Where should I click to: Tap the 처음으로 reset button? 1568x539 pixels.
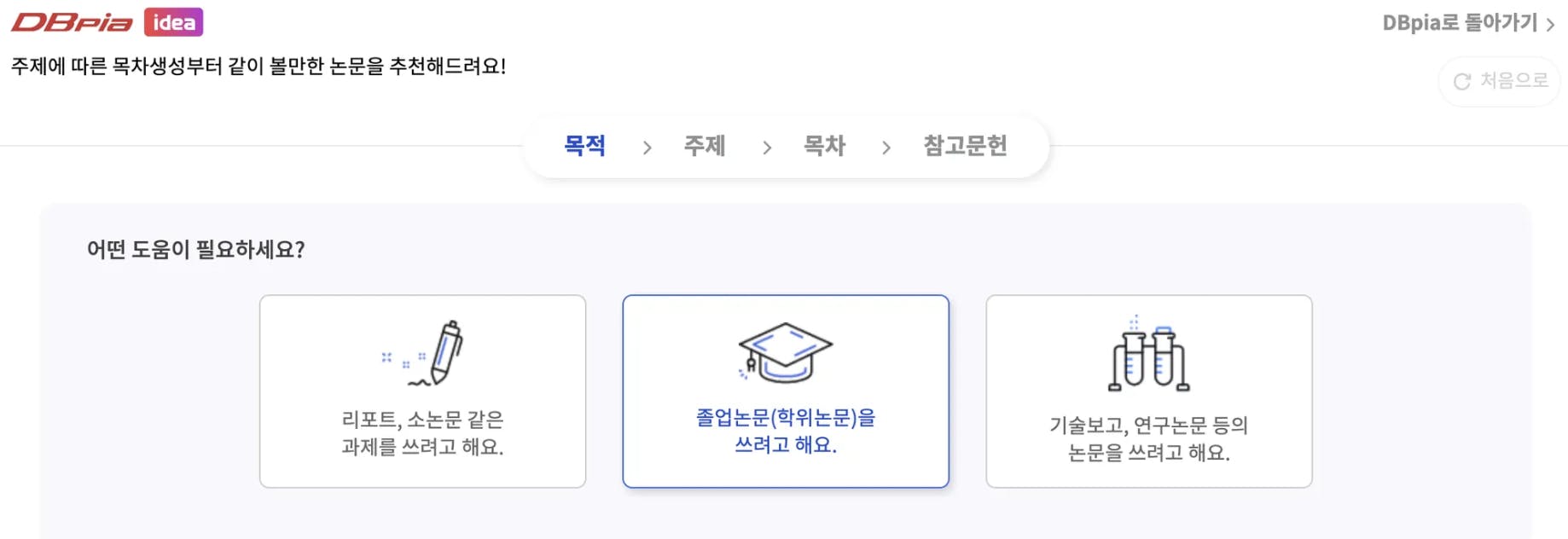(1500, 81)
